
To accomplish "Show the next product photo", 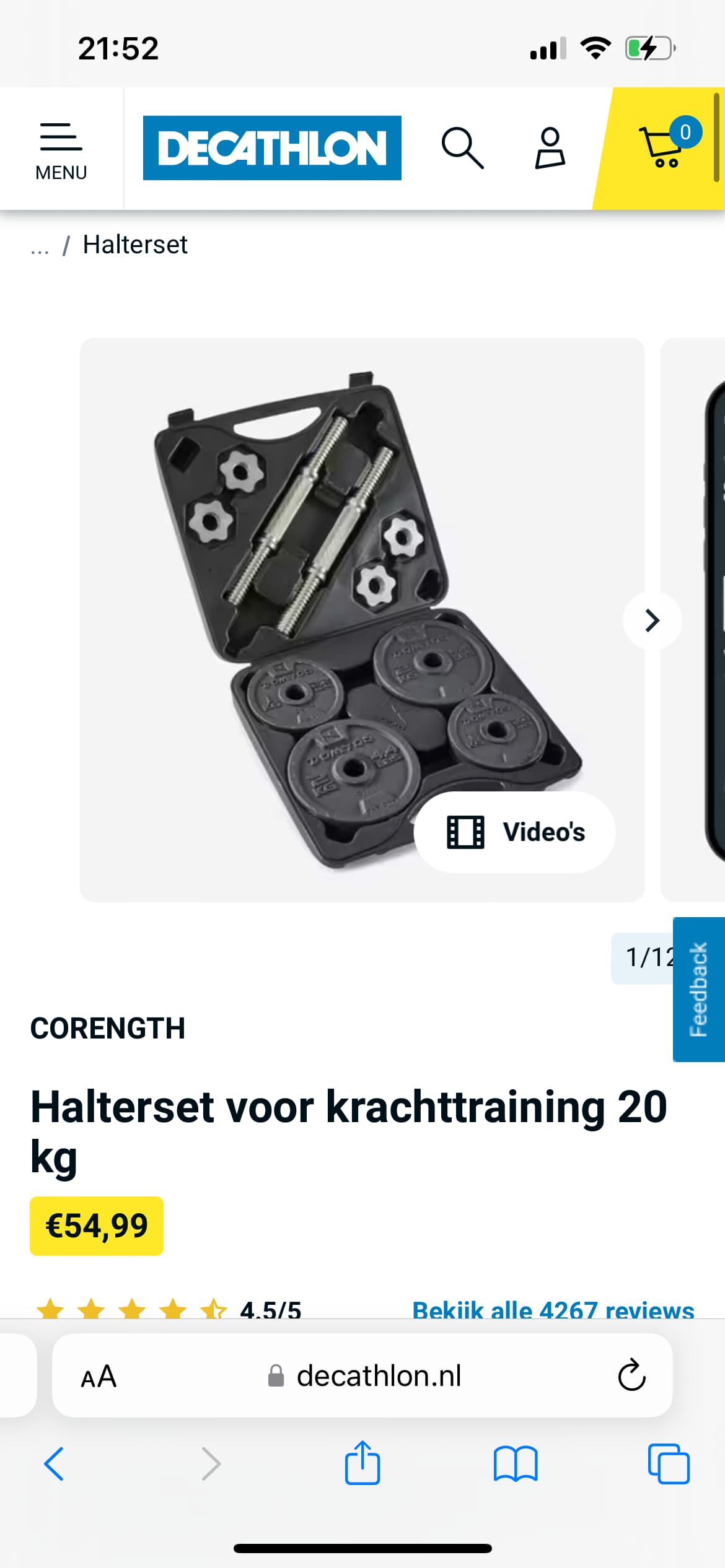I will pyautogui.click(x=652, y=620).
